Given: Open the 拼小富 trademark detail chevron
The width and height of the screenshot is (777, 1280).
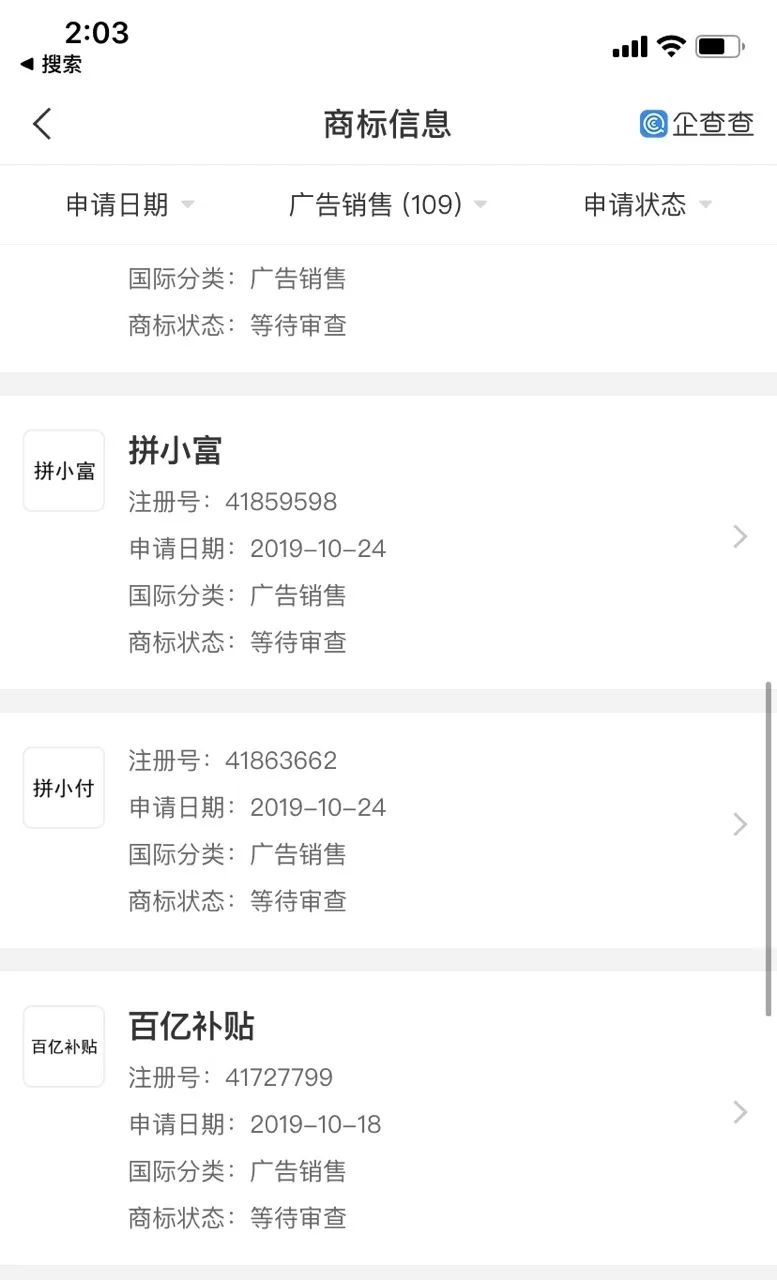Looking at the screenshot, I should click(x=740, y=536).
